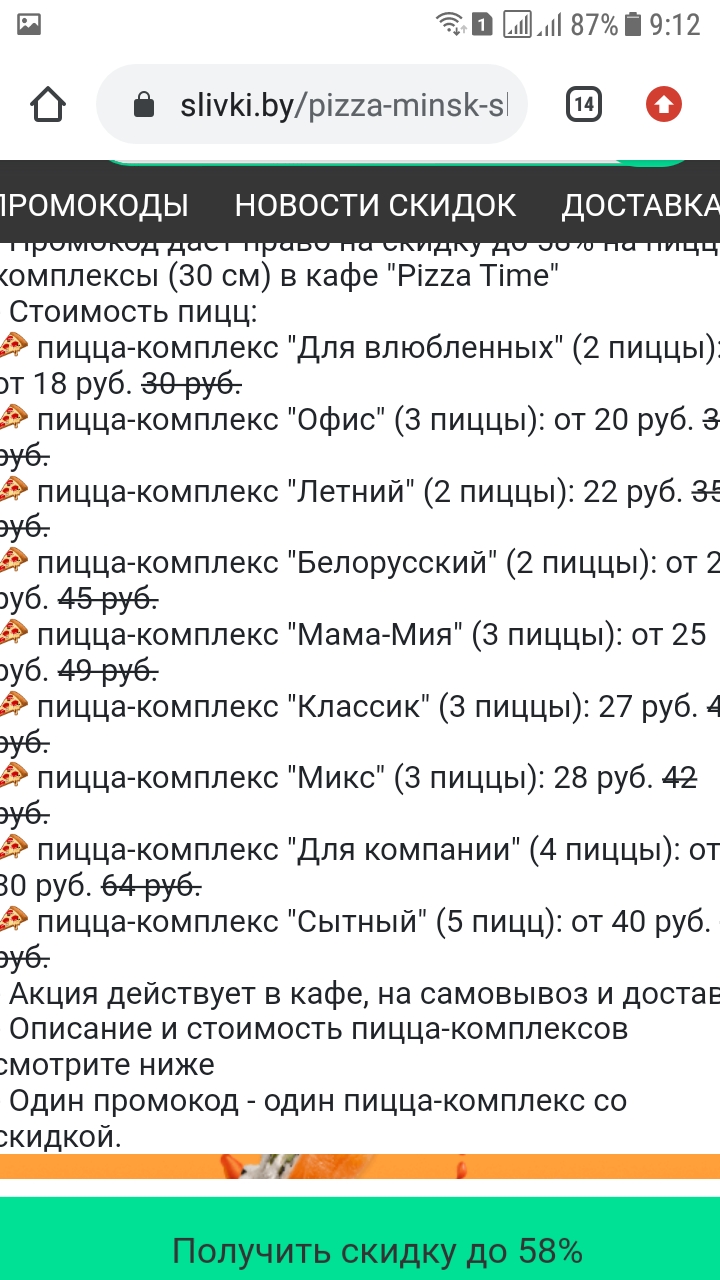
Task: Go to the browser home page
Action: click(x=48, y=104)
